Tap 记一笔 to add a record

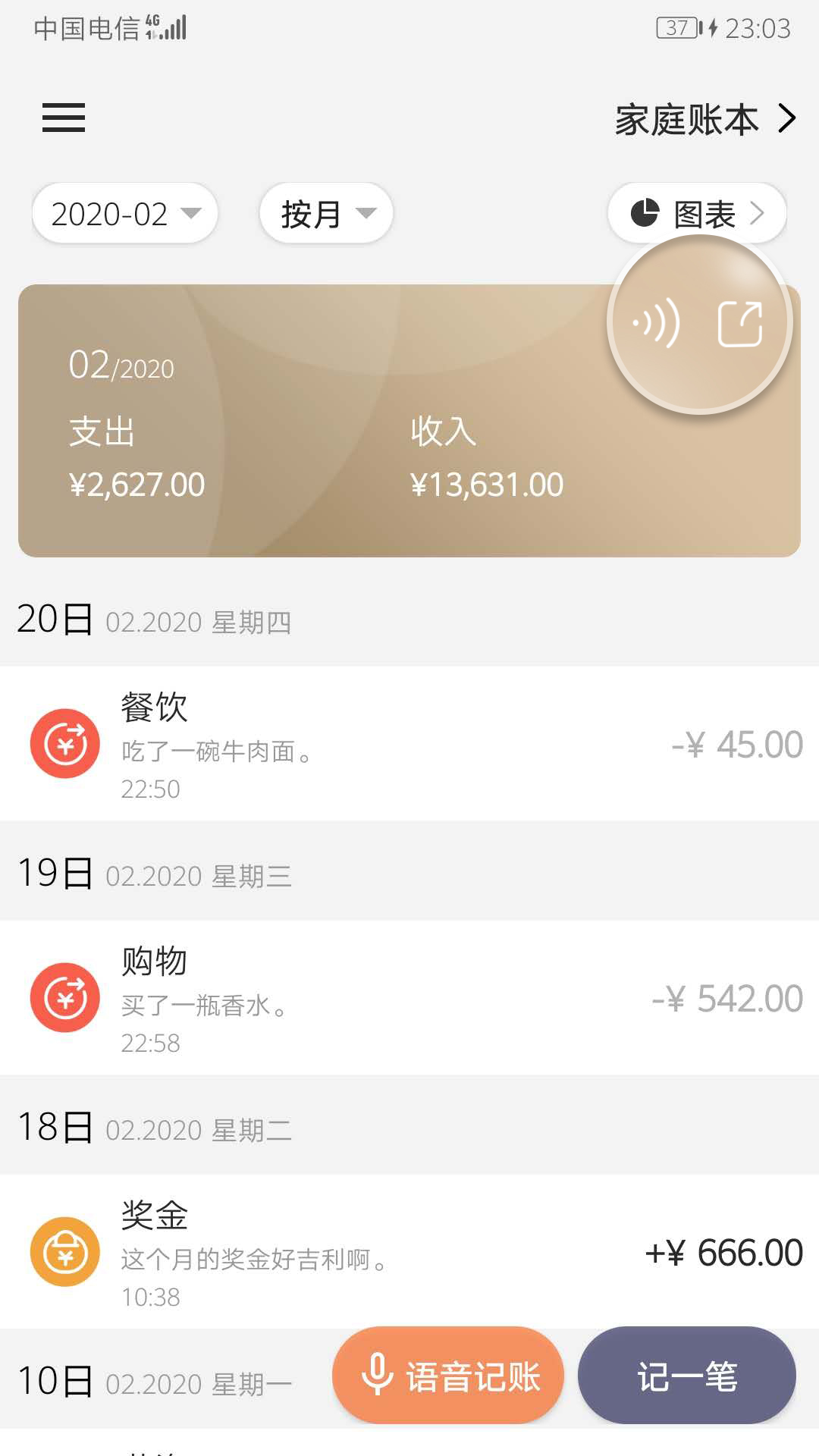(x=686, y=1375)
